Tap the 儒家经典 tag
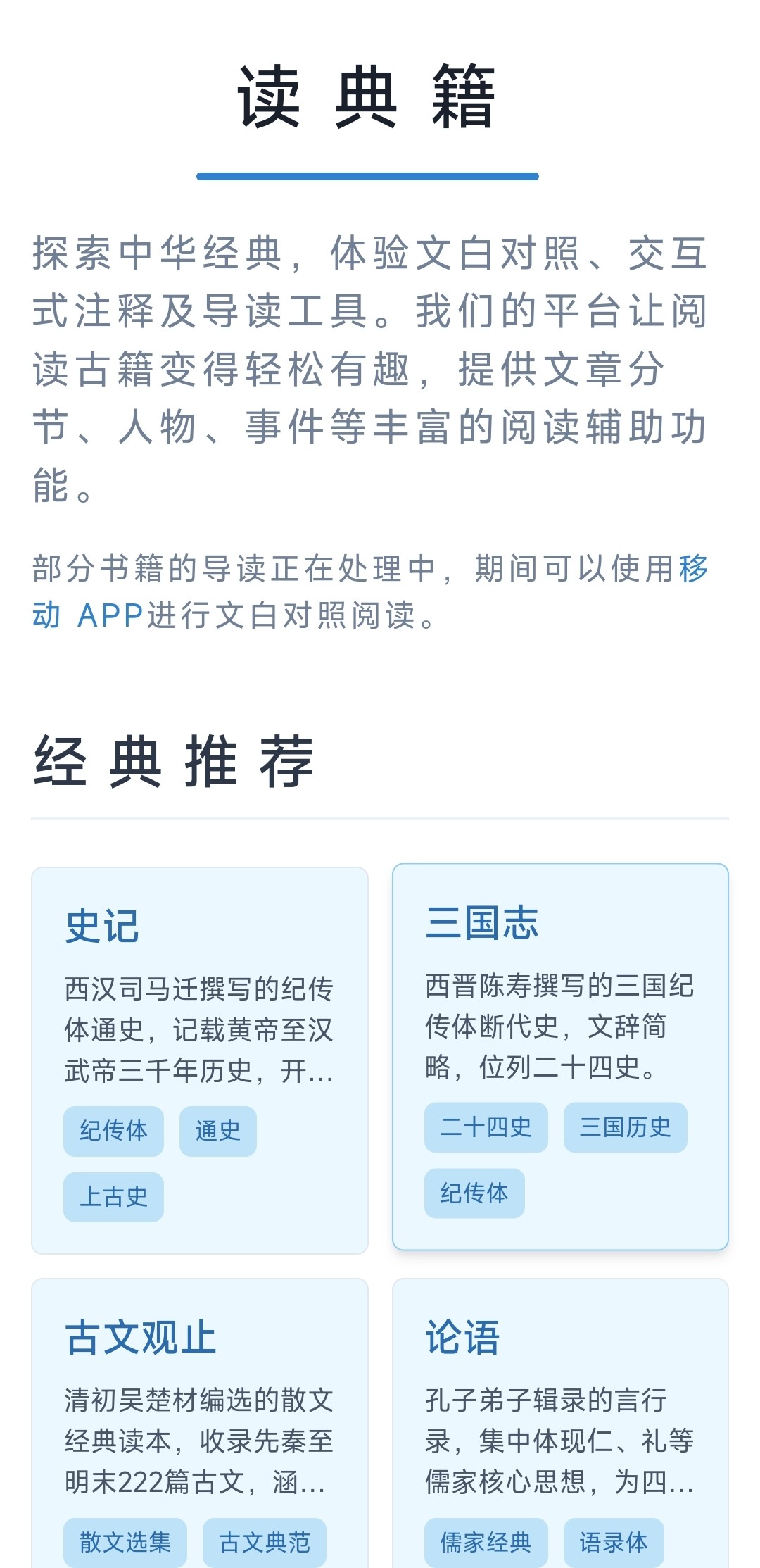Viewport: 760px width, 1568px height. (x=486, y=1543)
